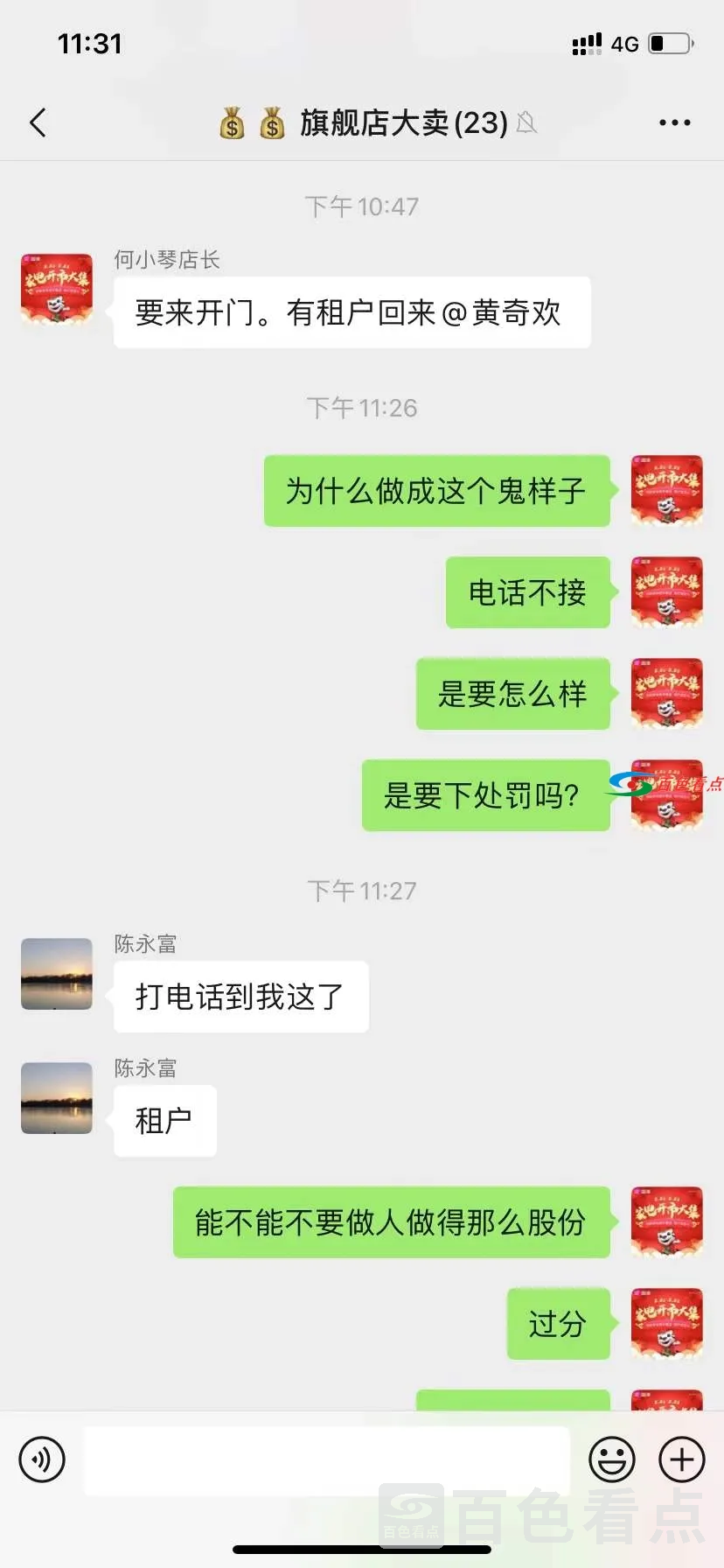Open the emoji sticker panel
Viewport: 724px width, 1568px height.
[611, 1459]
